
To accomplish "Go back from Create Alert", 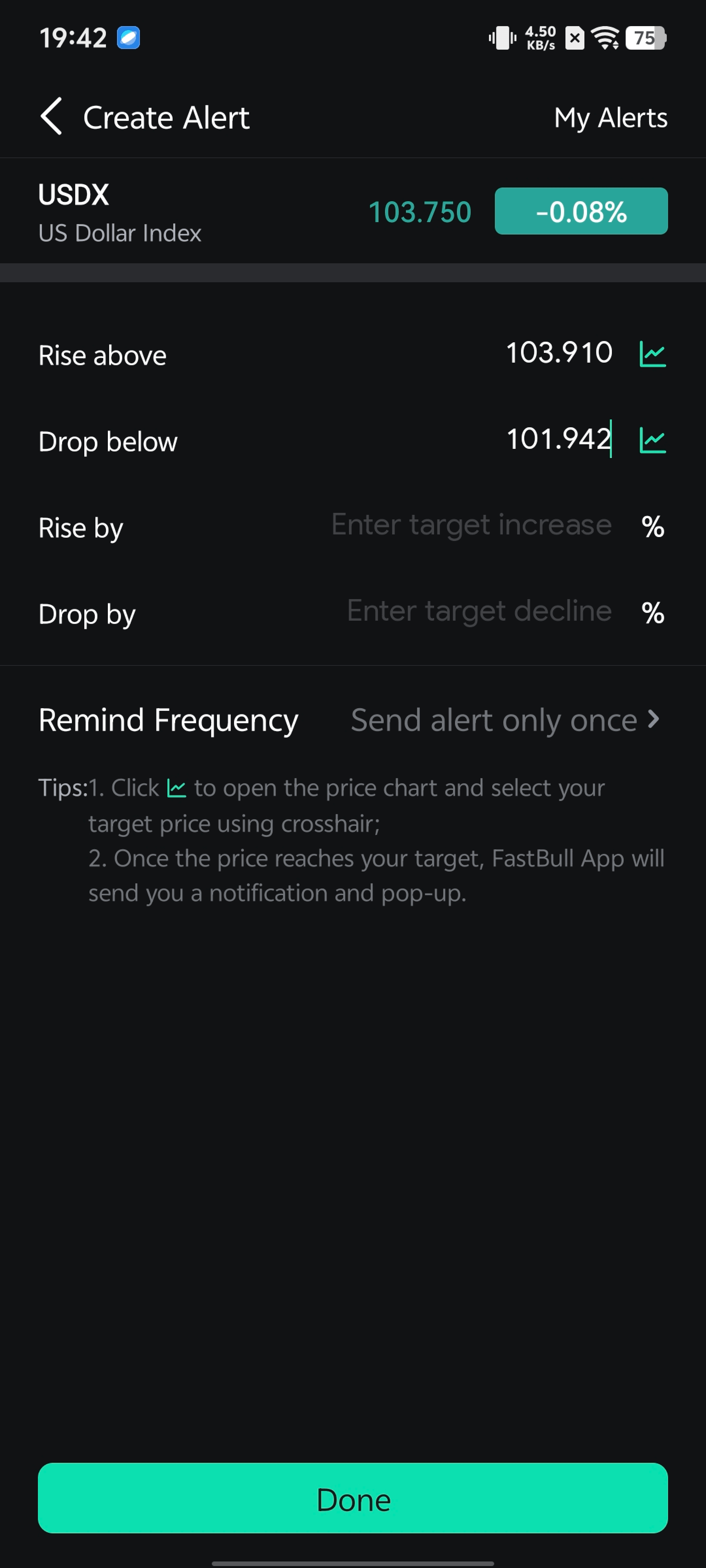I will tap(52, 116).
